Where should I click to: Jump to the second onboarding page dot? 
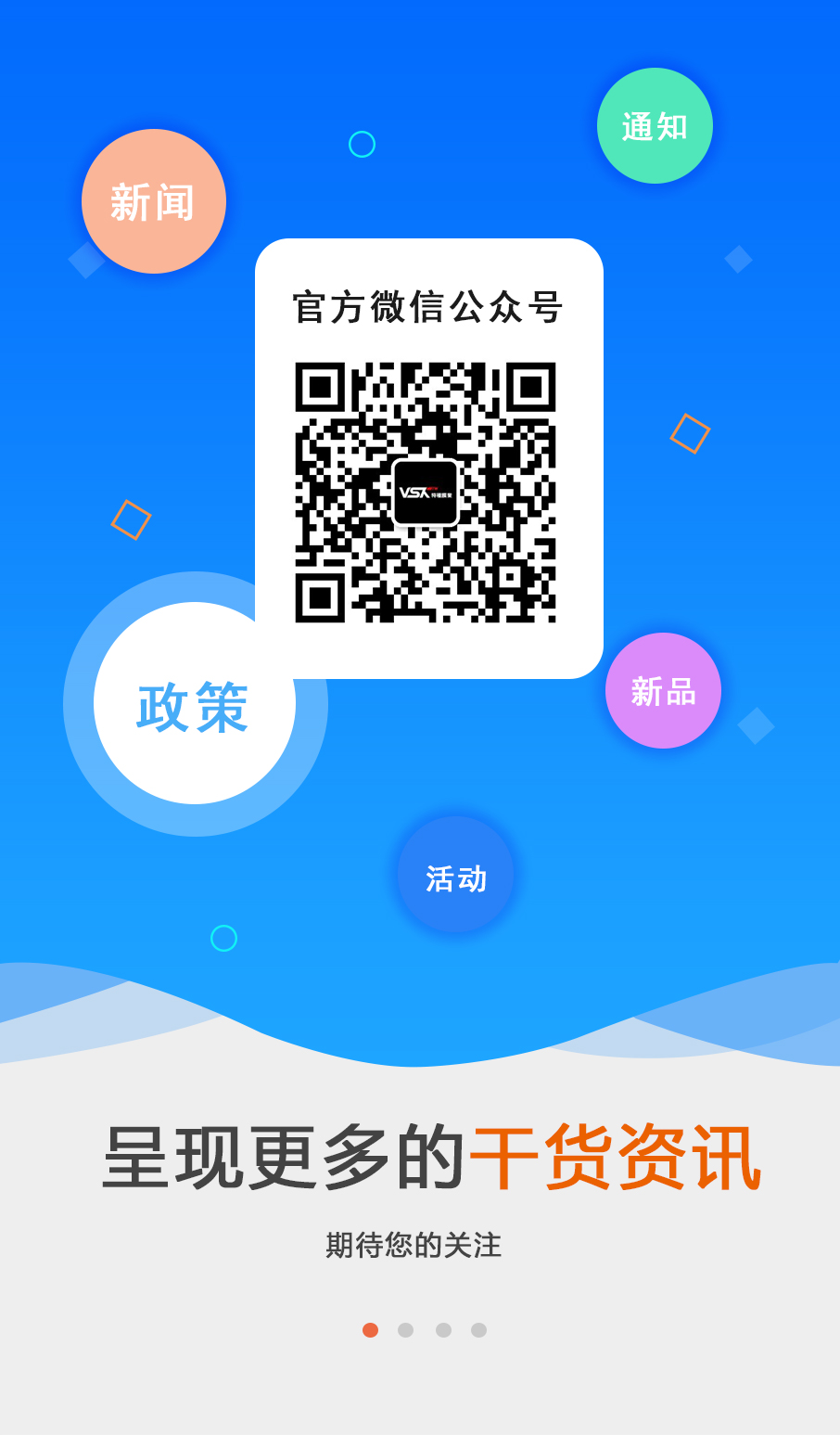[x=405, y=1330]
